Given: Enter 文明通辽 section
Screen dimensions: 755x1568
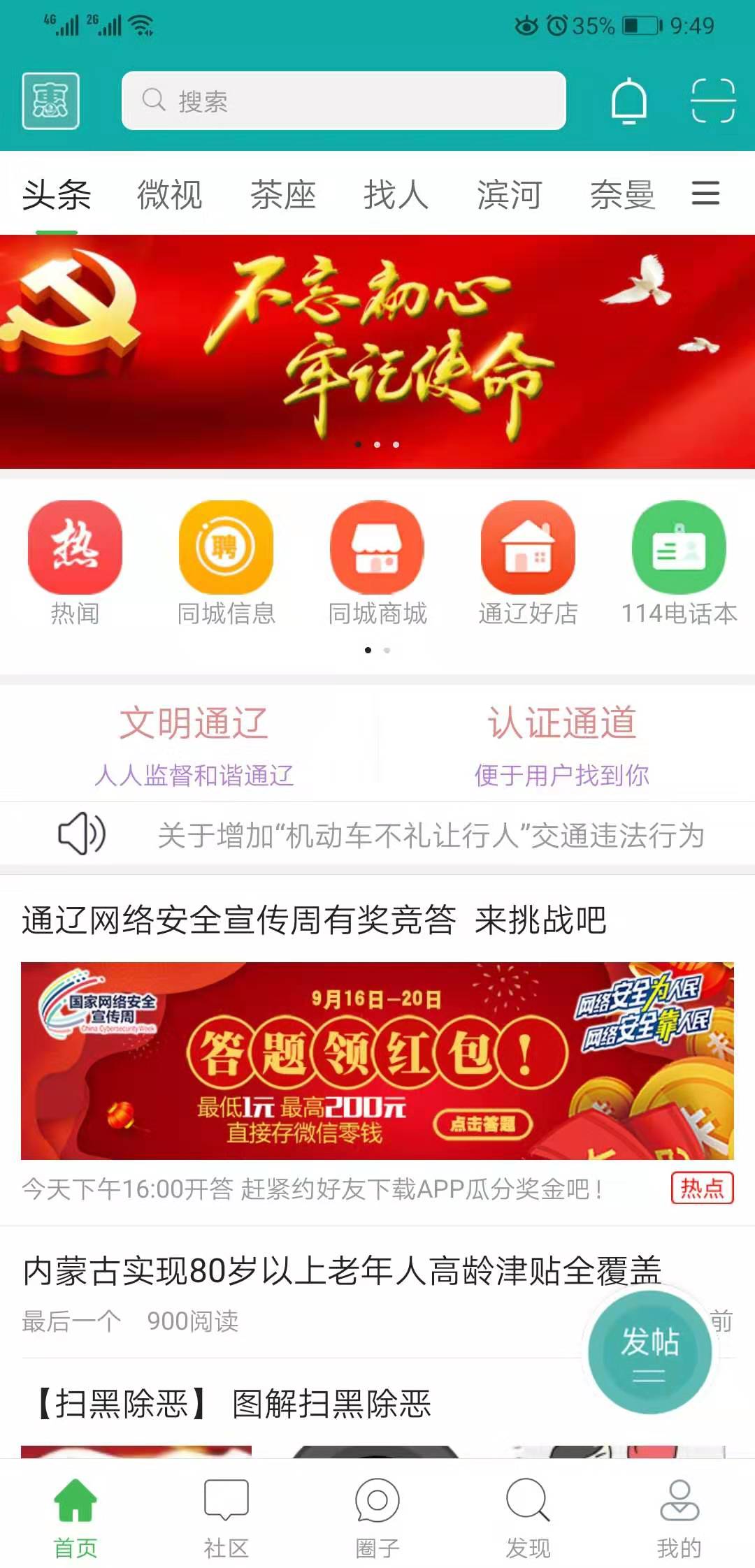Looking at the screenshot, I should [x=194, y=745].
